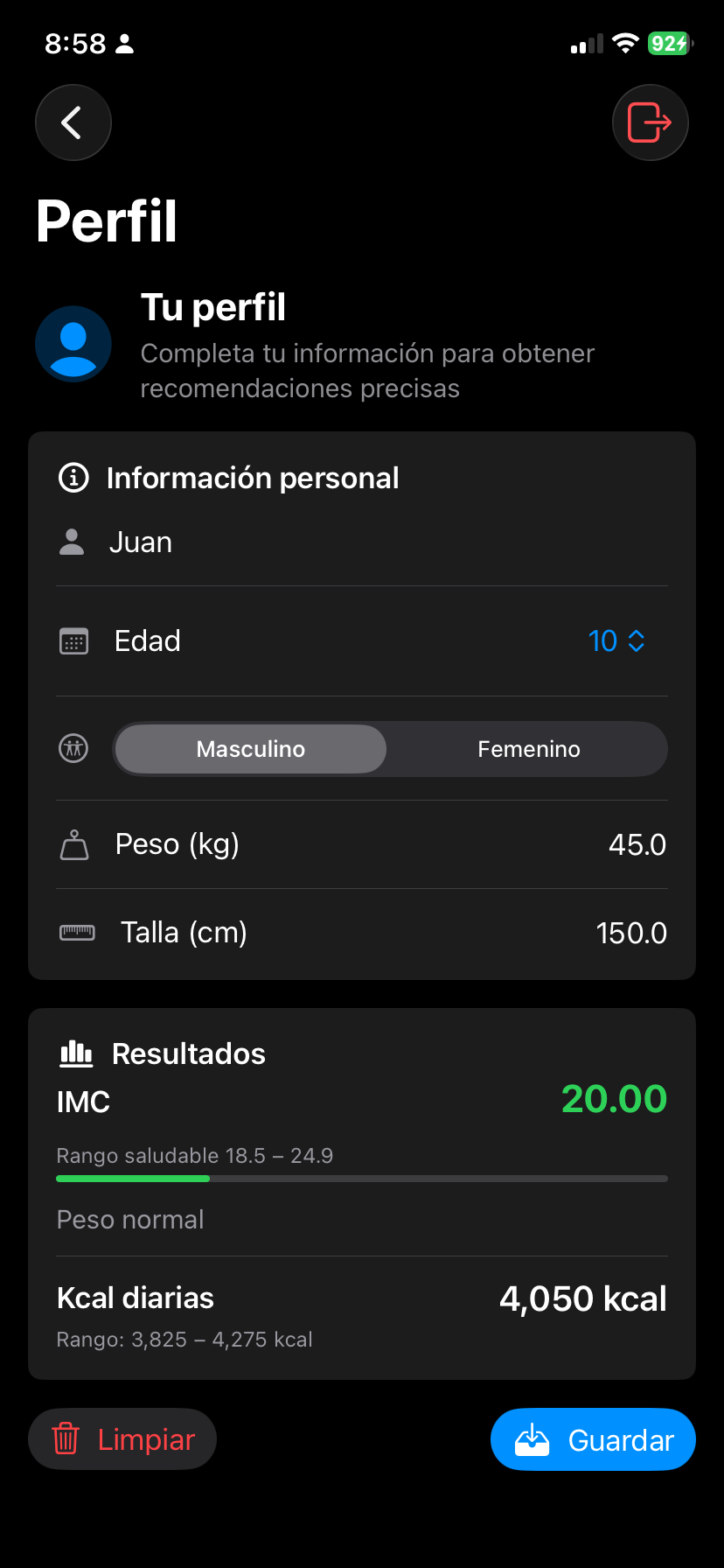Go back using the arrow button
This screenshot has width=724, height=1568.
click(73, 122)
